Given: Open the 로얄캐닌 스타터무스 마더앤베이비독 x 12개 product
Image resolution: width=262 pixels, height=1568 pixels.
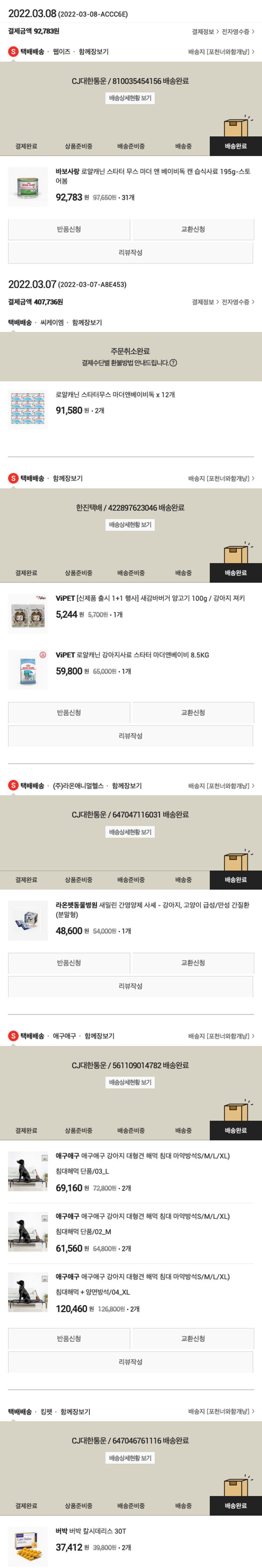Looking at the screenshot, I should [x=115, y=394].
